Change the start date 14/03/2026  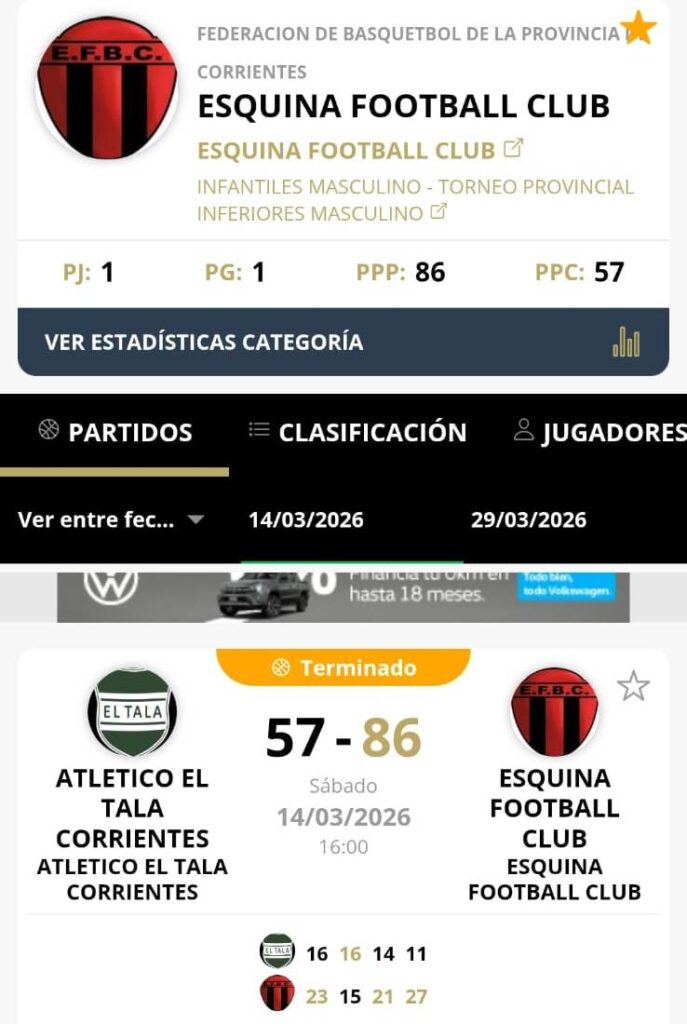(x=306, y=520)
